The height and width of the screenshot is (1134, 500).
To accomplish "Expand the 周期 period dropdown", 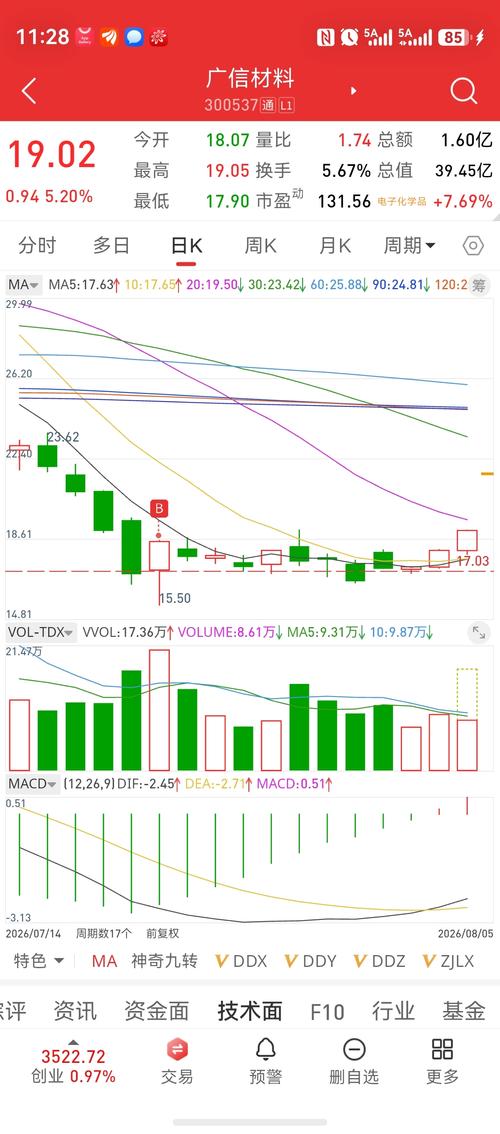I will pos(410,246).
